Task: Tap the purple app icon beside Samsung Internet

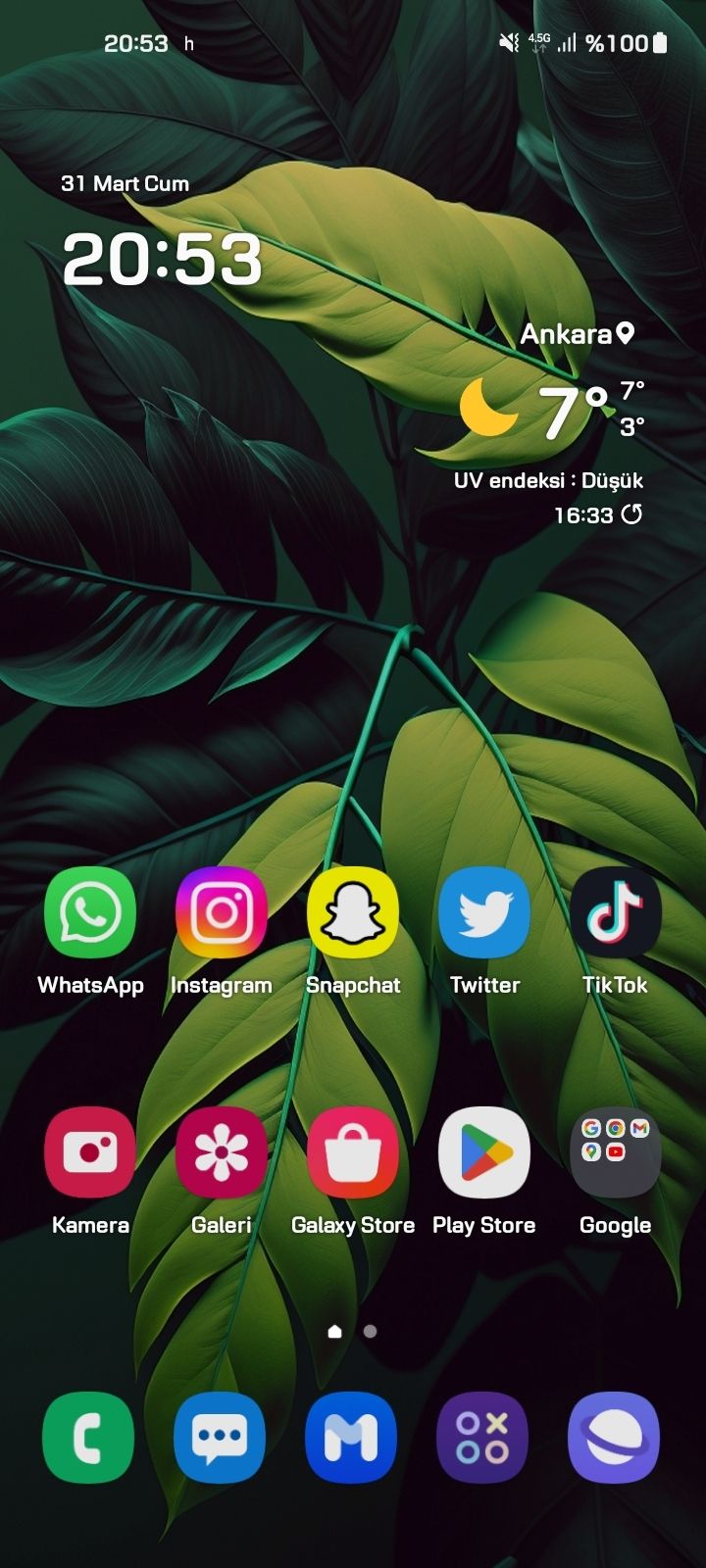Action: [482, 1436]
